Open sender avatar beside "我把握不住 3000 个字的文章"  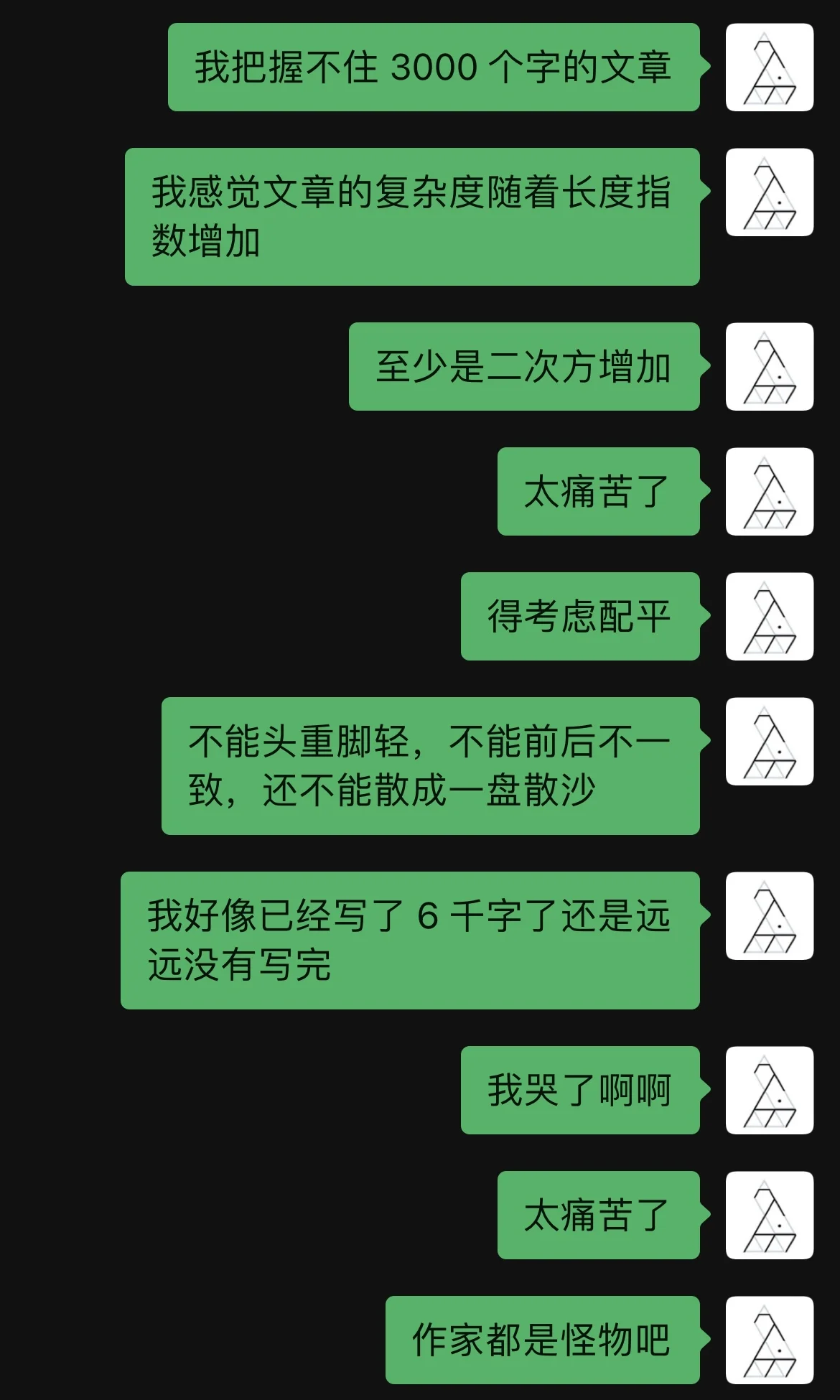pos(770,67)
